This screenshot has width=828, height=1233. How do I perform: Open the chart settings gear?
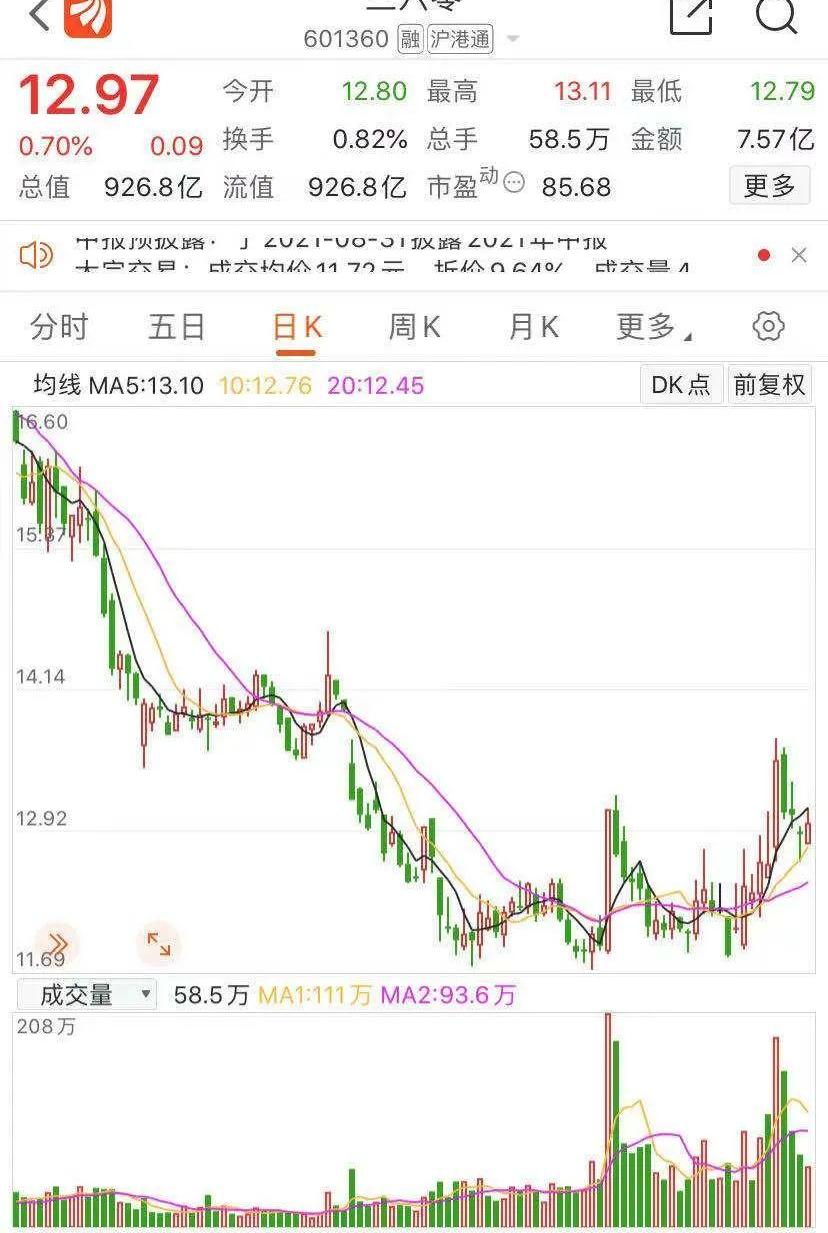coord(769,325)
